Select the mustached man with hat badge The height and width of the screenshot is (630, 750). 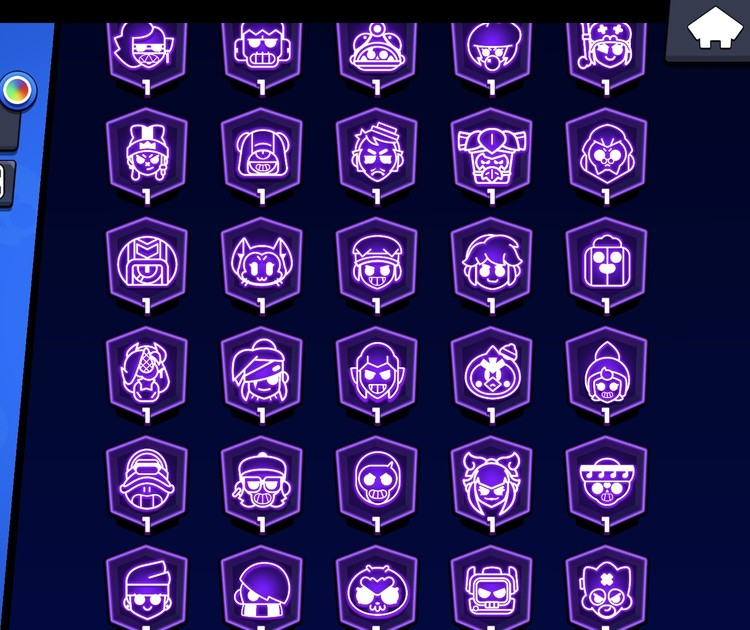(x=376, y=153)
